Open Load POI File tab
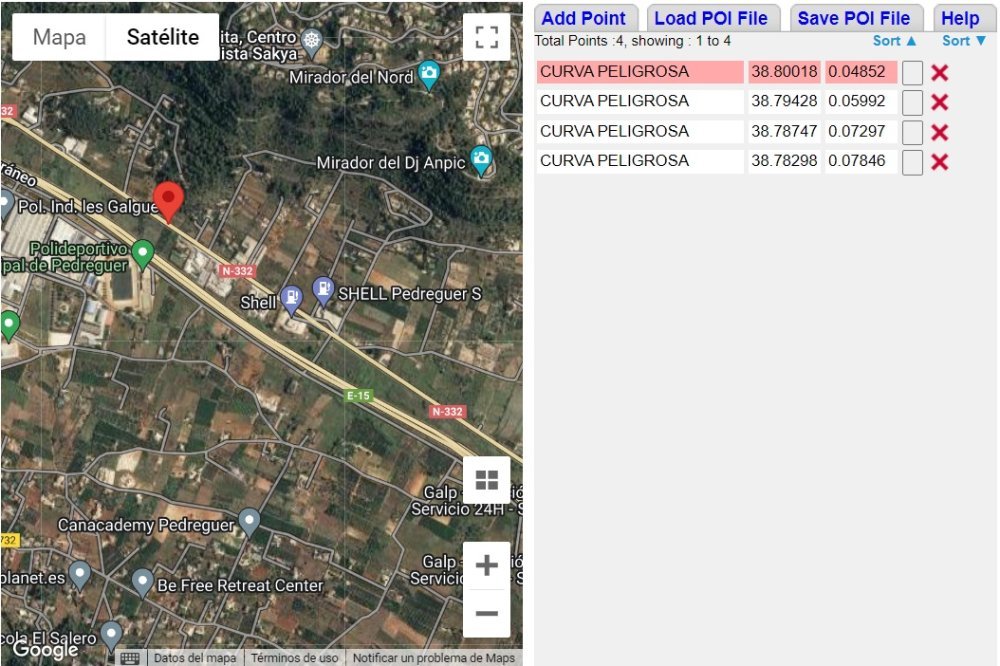This screenshot has height=666, width=1000. 711,18
